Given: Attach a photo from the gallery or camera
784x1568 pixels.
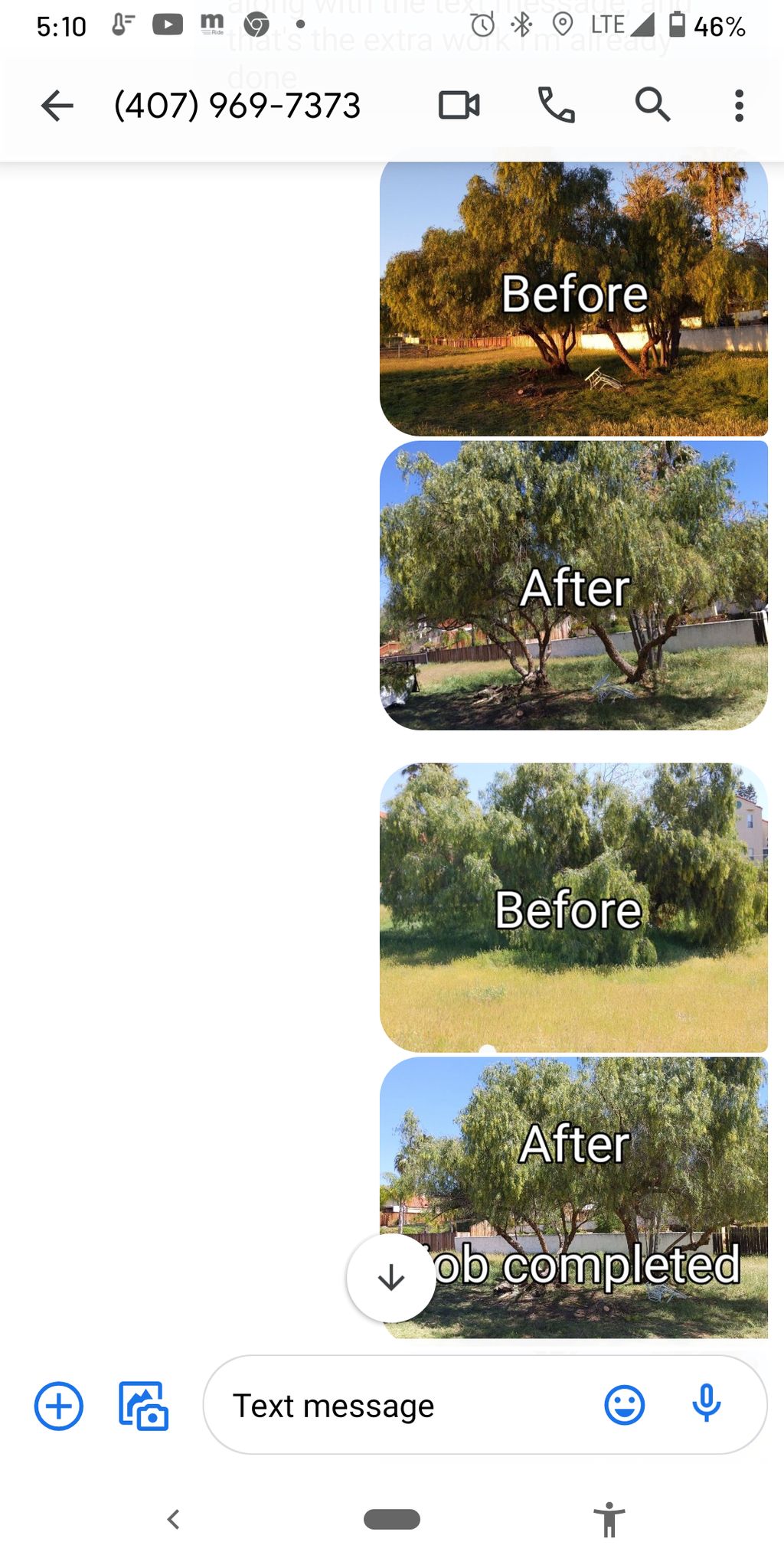Looking at the screenshot, I should click(x=143, y=1406).
